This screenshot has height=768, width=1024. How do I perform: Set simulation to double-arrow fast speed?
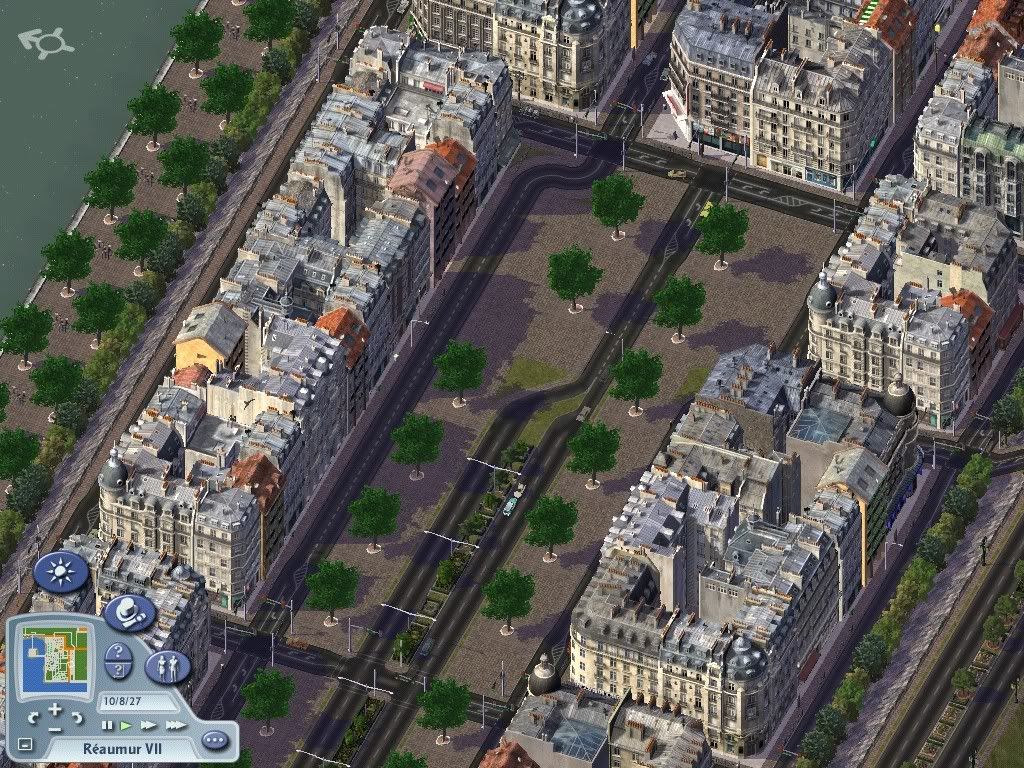tap(148, 725)
